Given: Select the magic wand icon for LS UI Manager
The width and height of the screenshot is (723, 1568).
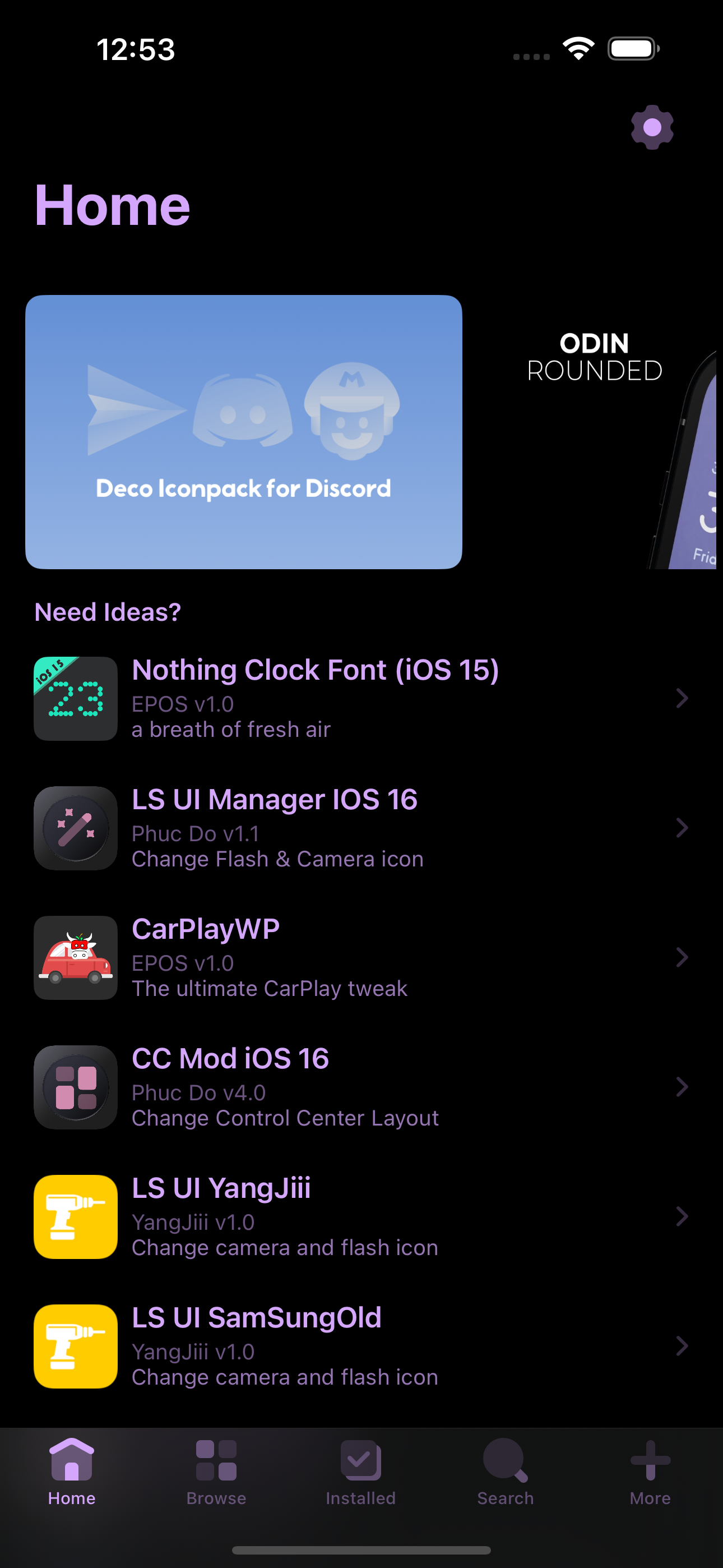Looking at the screenshot, I should [75, 828].
